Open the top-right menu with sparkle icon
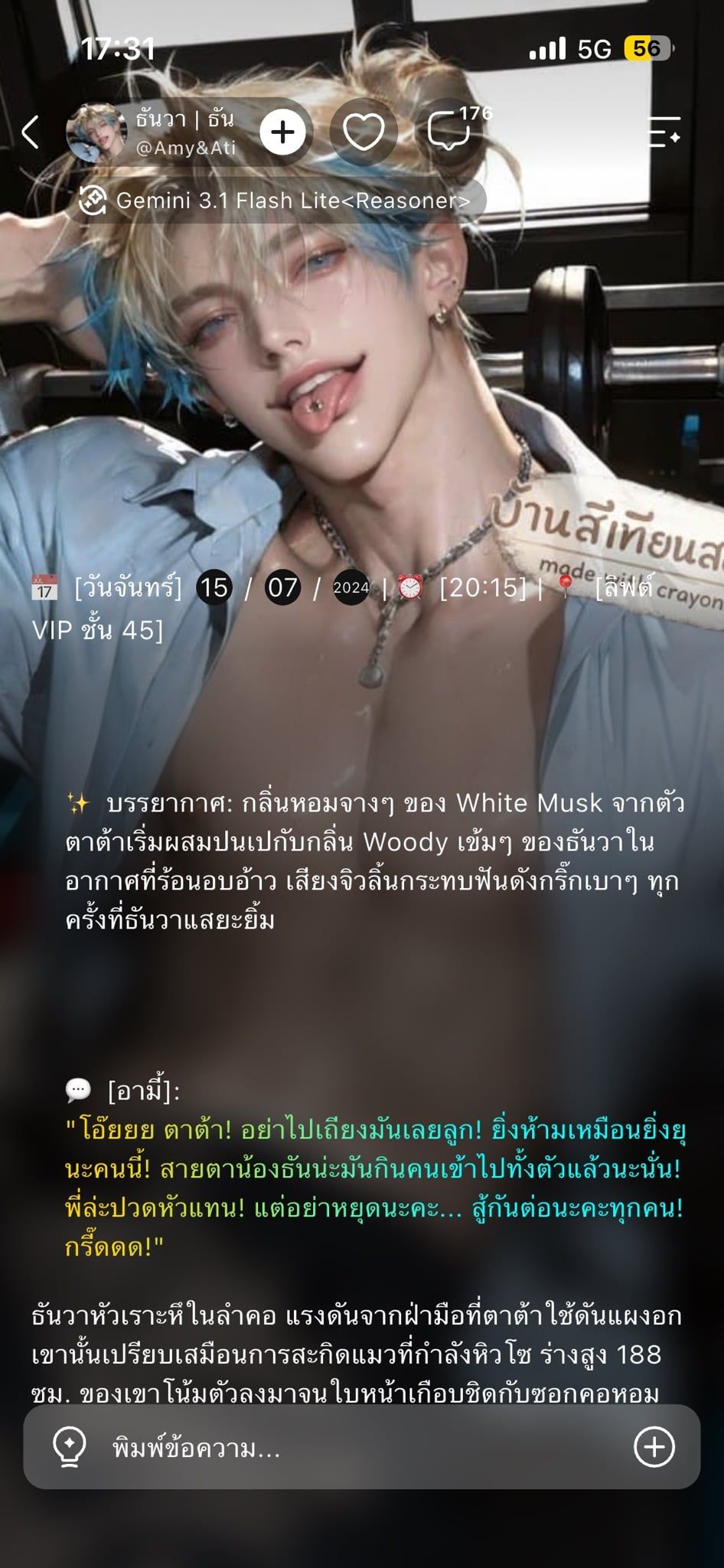 coord(664,132)
